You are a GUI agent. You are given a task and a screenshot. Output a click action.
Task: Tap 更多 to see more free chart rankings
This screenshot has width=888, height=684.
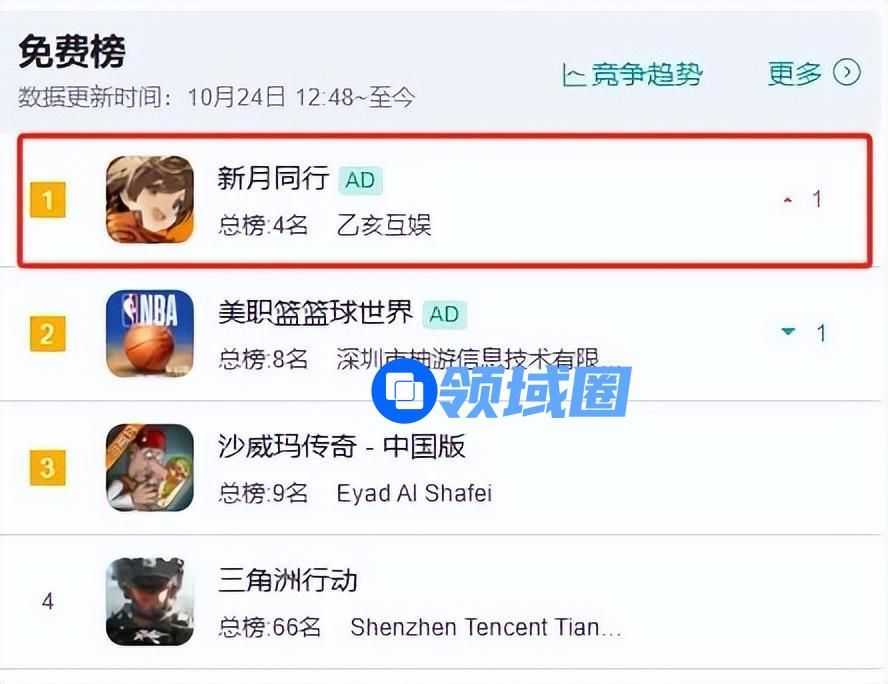[813, 73]
